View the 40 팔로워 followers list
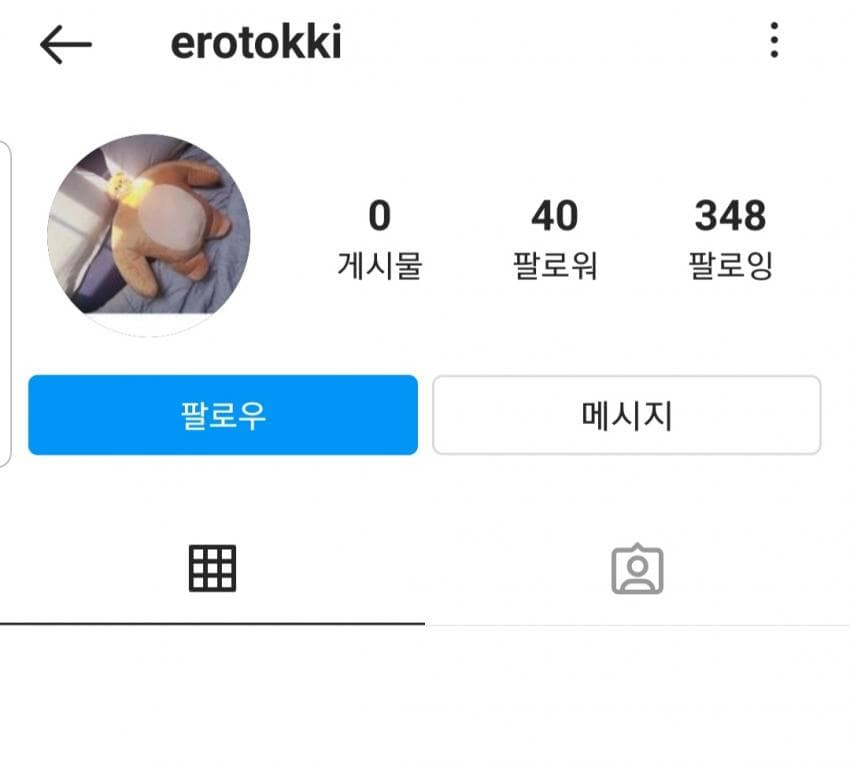Viewport: 850px width, 767px height. (x=554, y=239)
